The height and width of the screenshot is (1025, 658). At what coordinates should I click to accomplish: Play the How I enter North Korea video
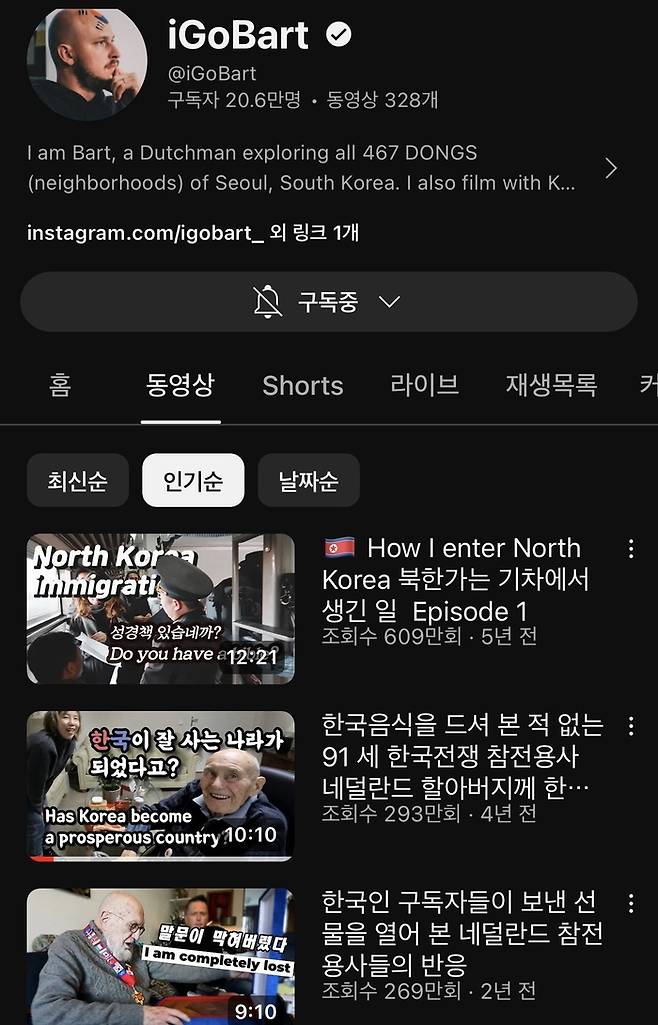161,608
